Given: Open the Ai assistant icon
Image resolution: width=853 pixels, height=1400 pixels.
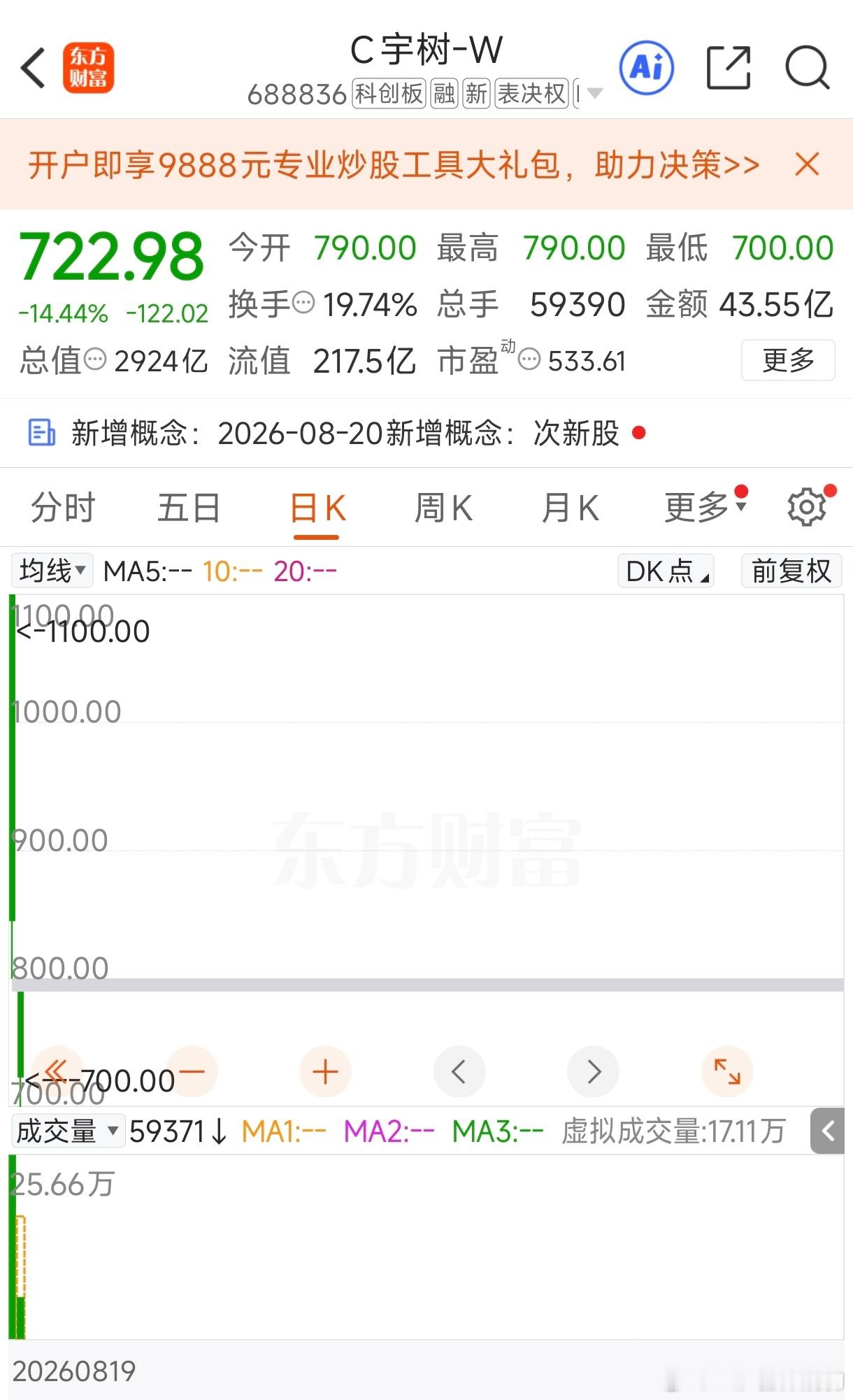Looking at the screenshot, I should (647, 68).
